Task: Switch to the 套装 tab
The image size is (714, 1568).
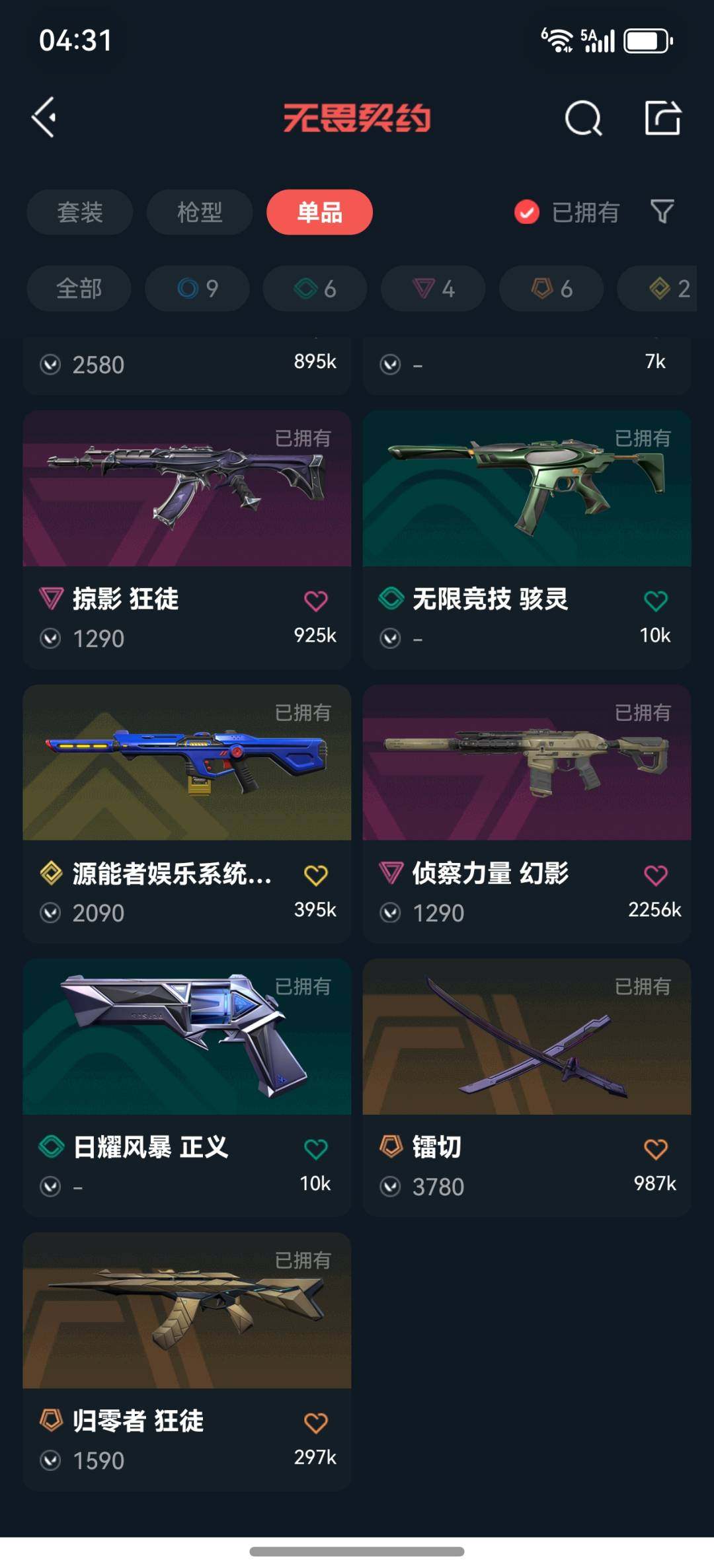Action: pyautogui.click(x=79, y=212)
